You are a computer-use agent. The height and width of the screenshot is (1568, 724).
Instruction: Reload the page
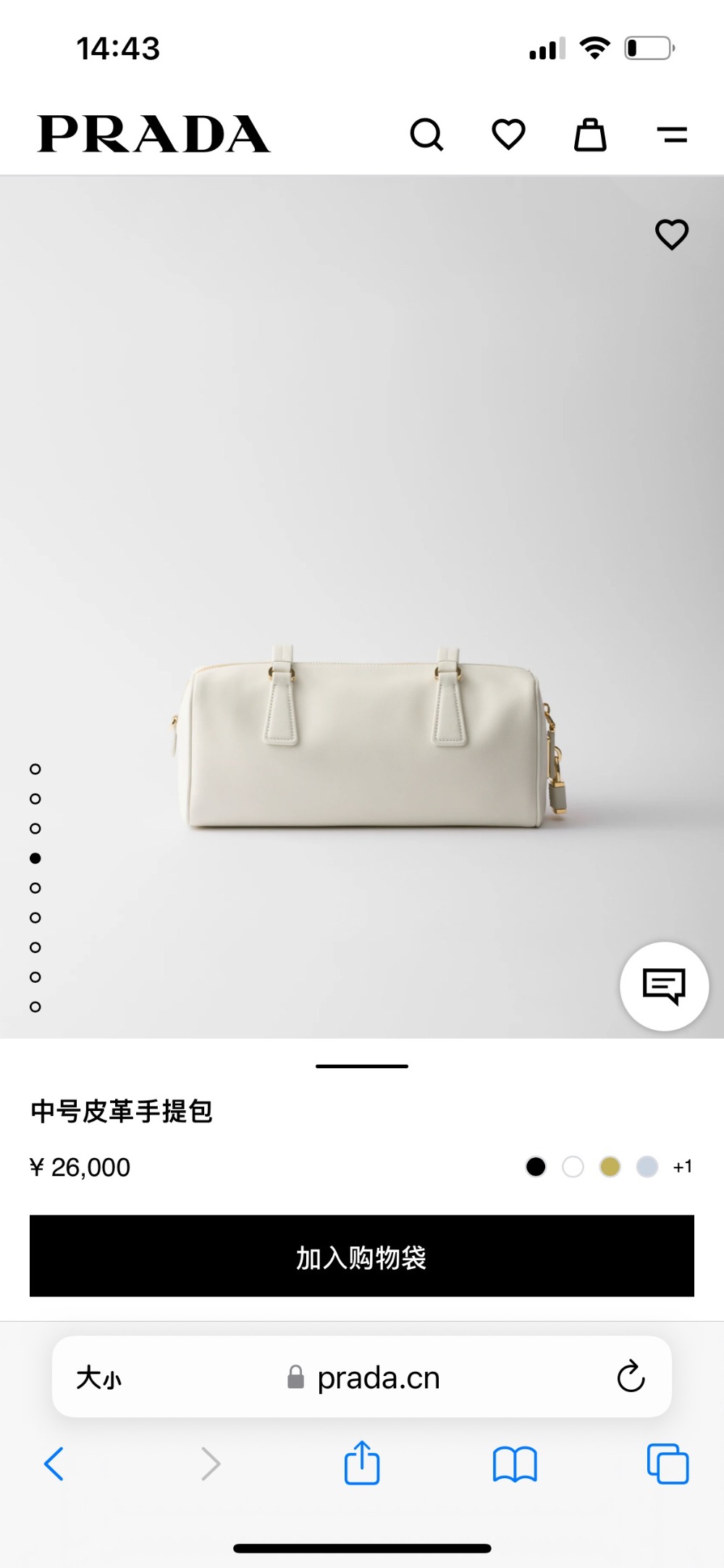coord(631,1377)
